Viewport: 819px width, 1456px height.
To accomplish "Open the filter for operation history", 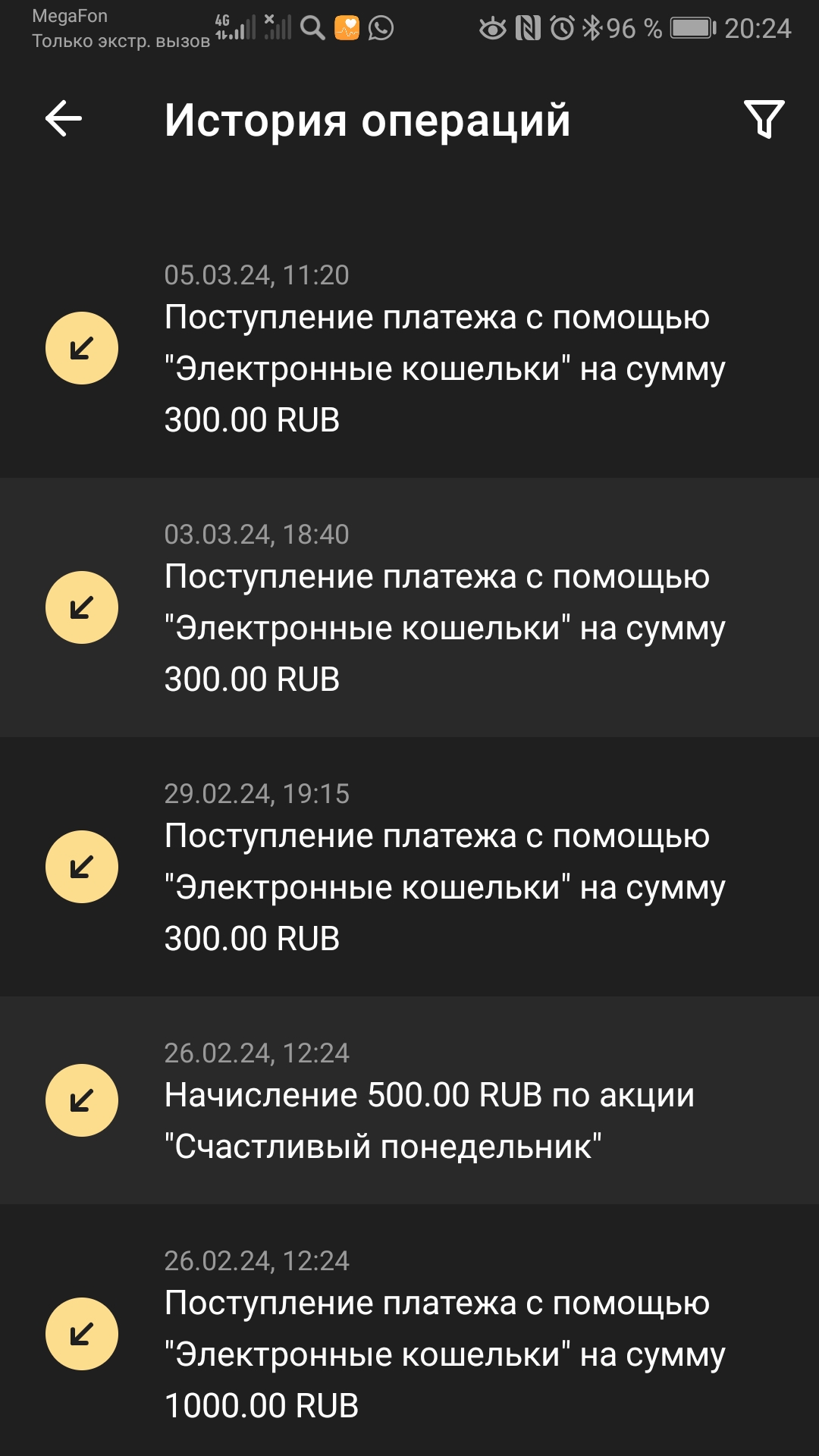I will [764, 119].
